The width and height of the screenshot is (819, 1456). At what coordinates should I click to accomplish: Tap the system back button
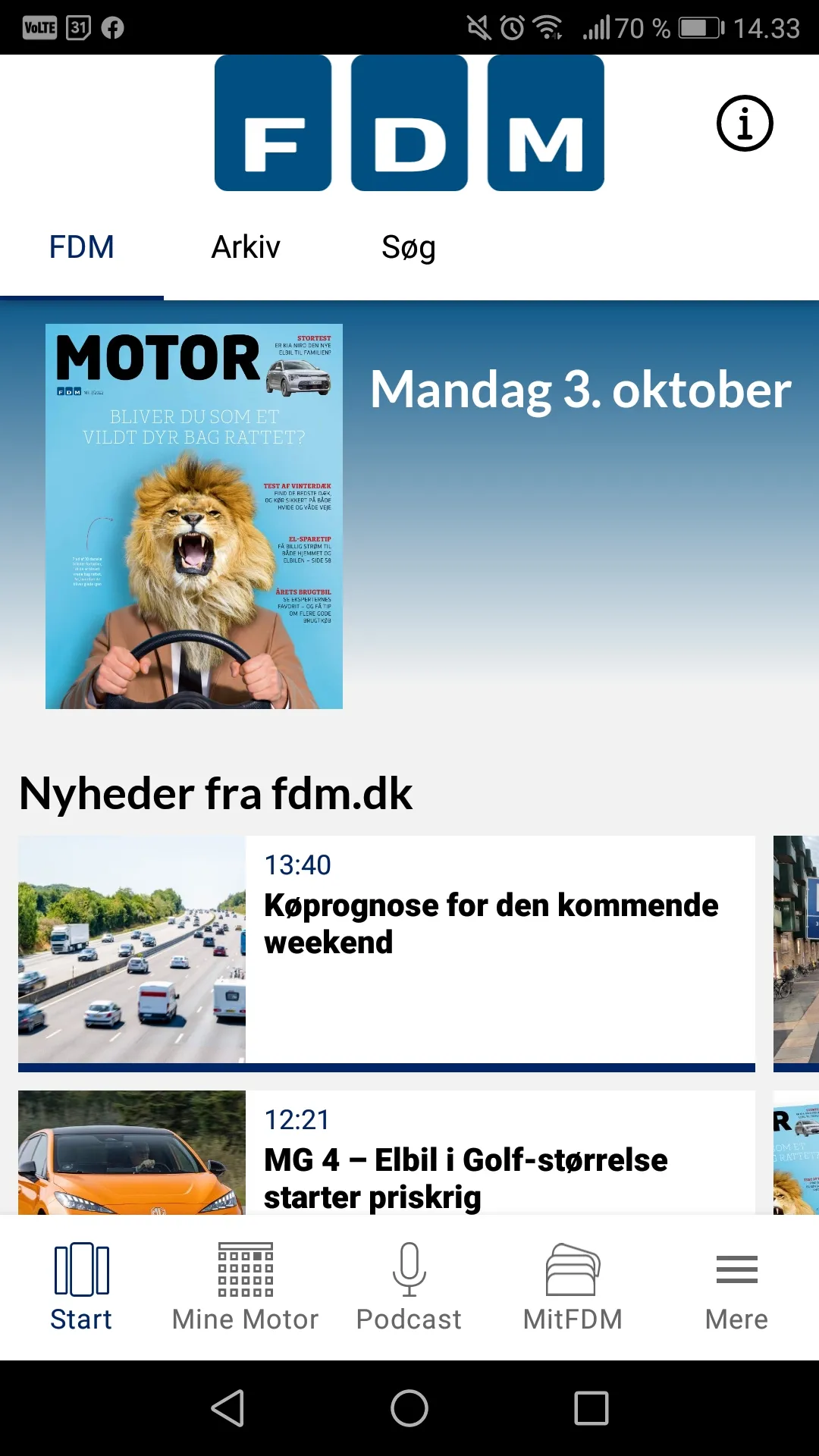pyautogui.click(x=227, y=1408)
